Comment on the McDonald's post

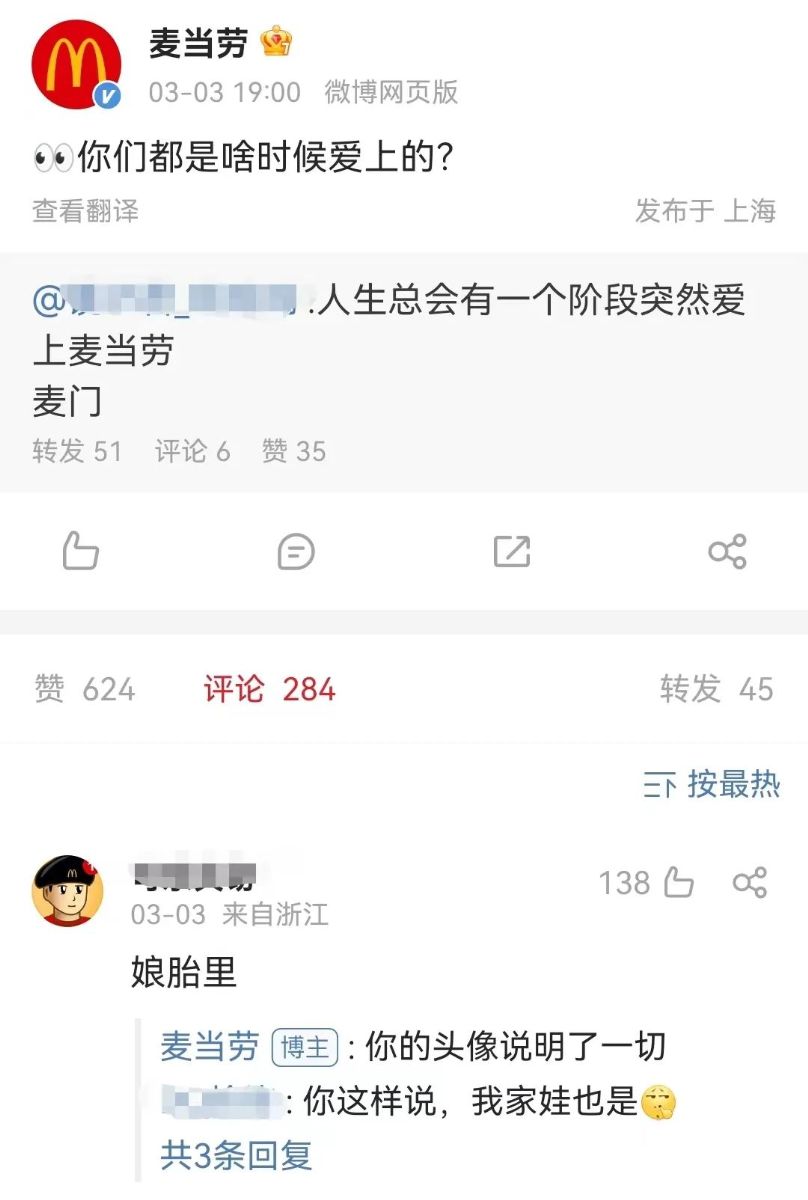coord(296,551)
